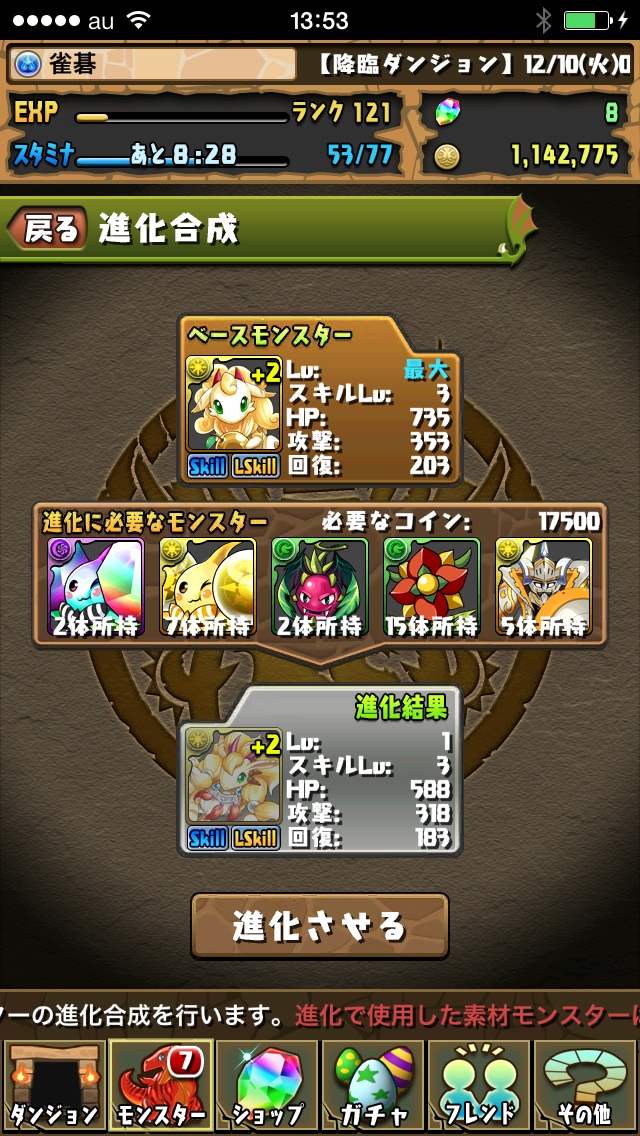
Task: Switch to the フレンド tab
Action: (479, 1086)
